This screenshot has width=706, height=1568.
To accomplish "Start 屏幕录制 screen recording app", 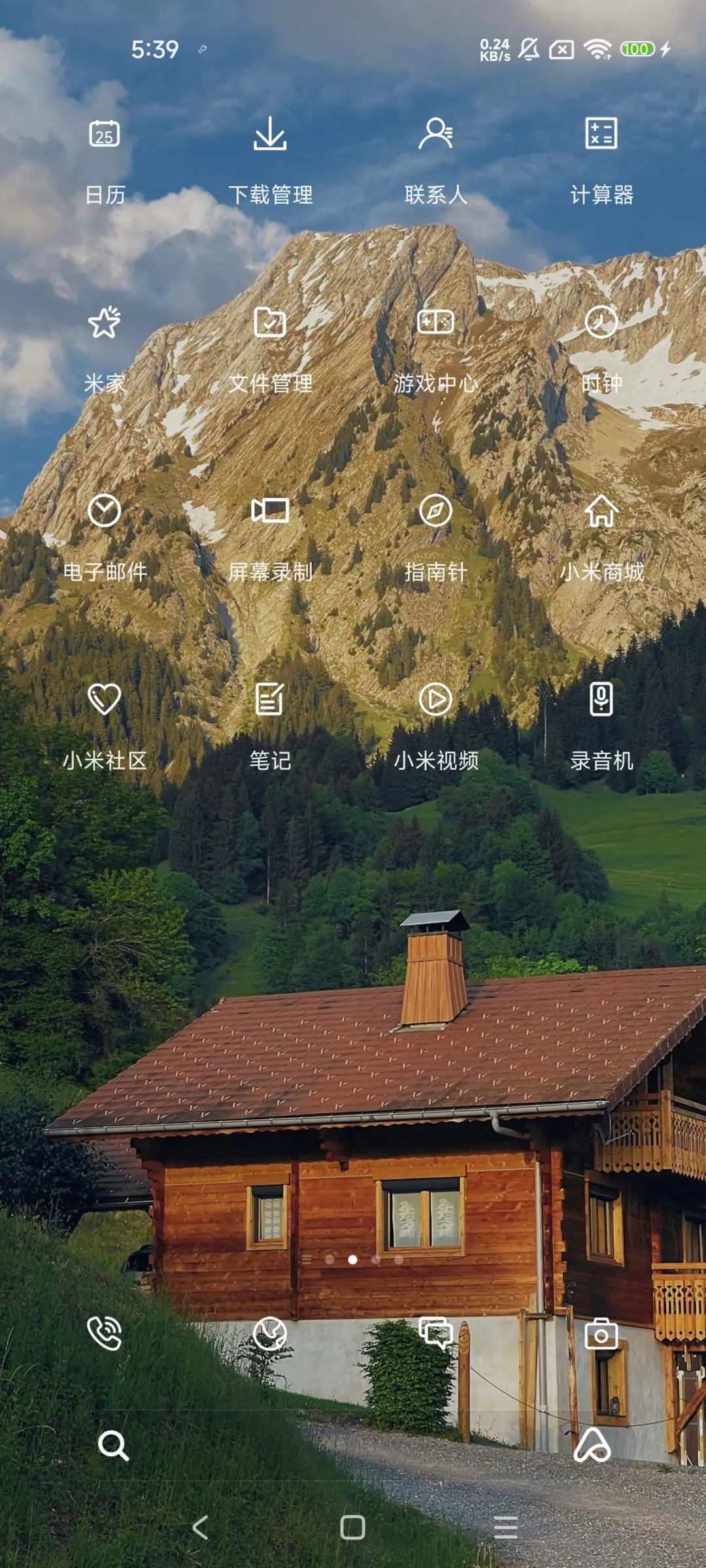I will pos(270,514).
